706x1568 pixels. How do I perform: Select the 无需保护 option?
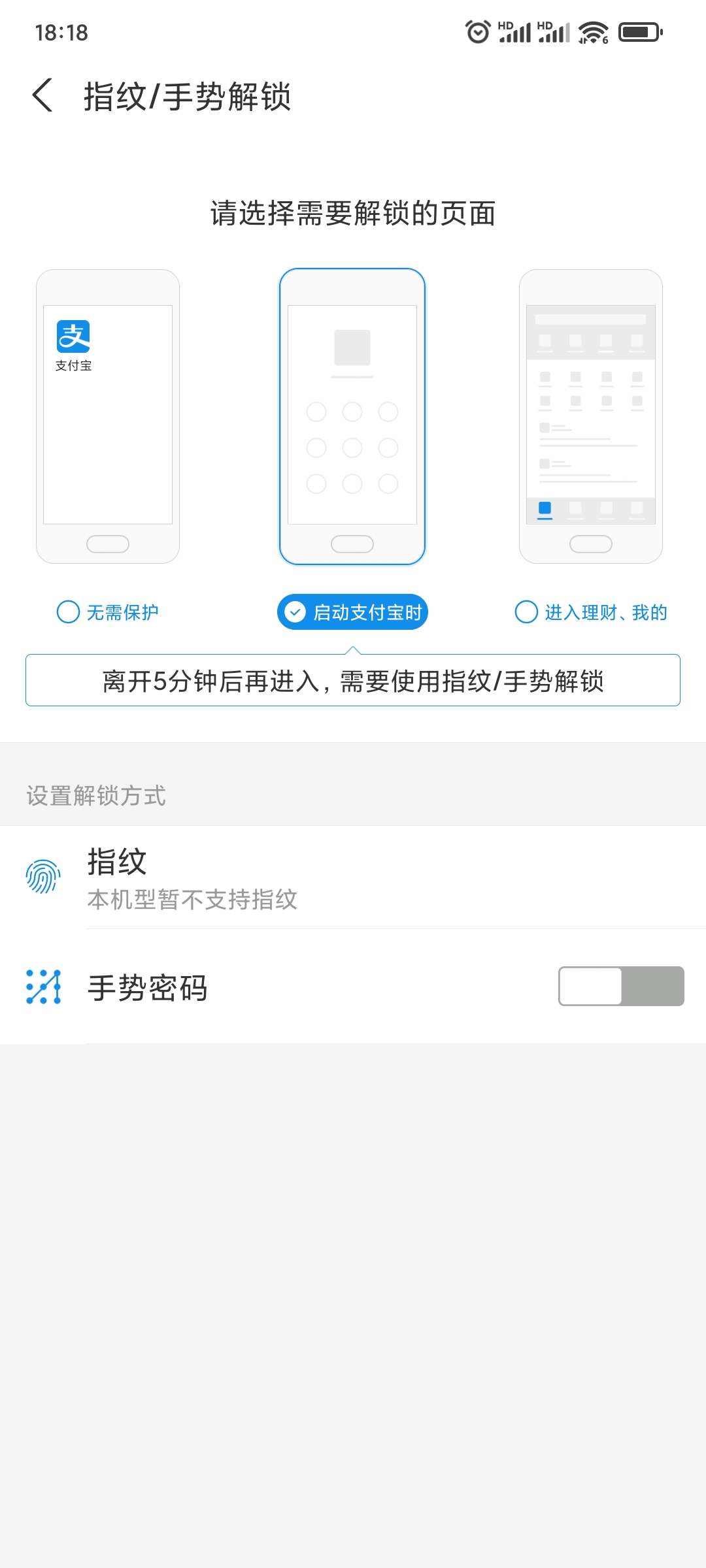pos(108,612)
